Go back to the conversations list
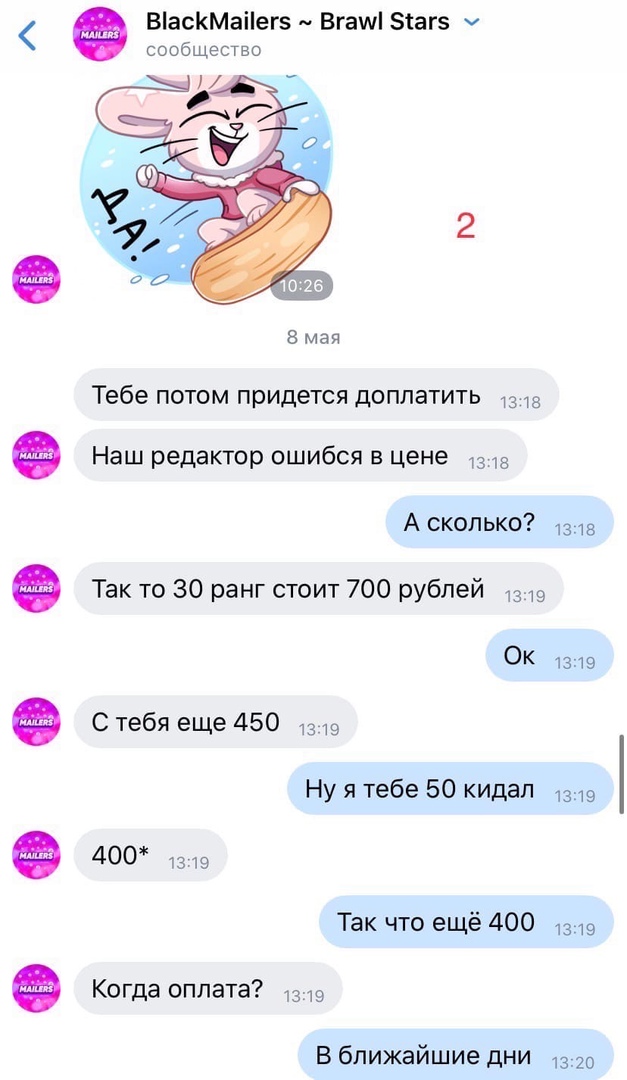This screenshot has height=1080, width=627. tap(28, 36)
